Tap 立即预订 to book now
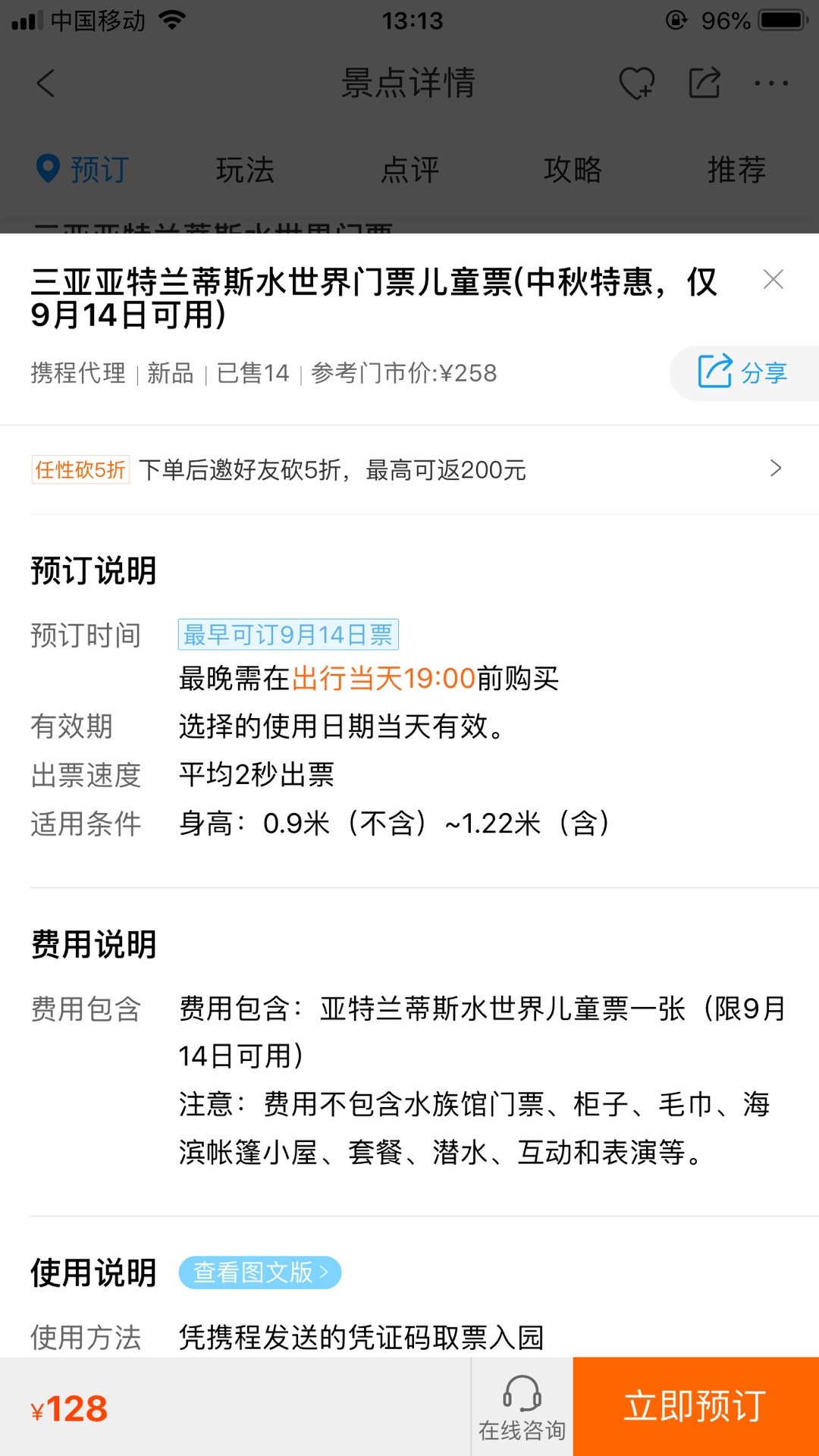Screen dimensions: 819x1456 pos(695,1407)
